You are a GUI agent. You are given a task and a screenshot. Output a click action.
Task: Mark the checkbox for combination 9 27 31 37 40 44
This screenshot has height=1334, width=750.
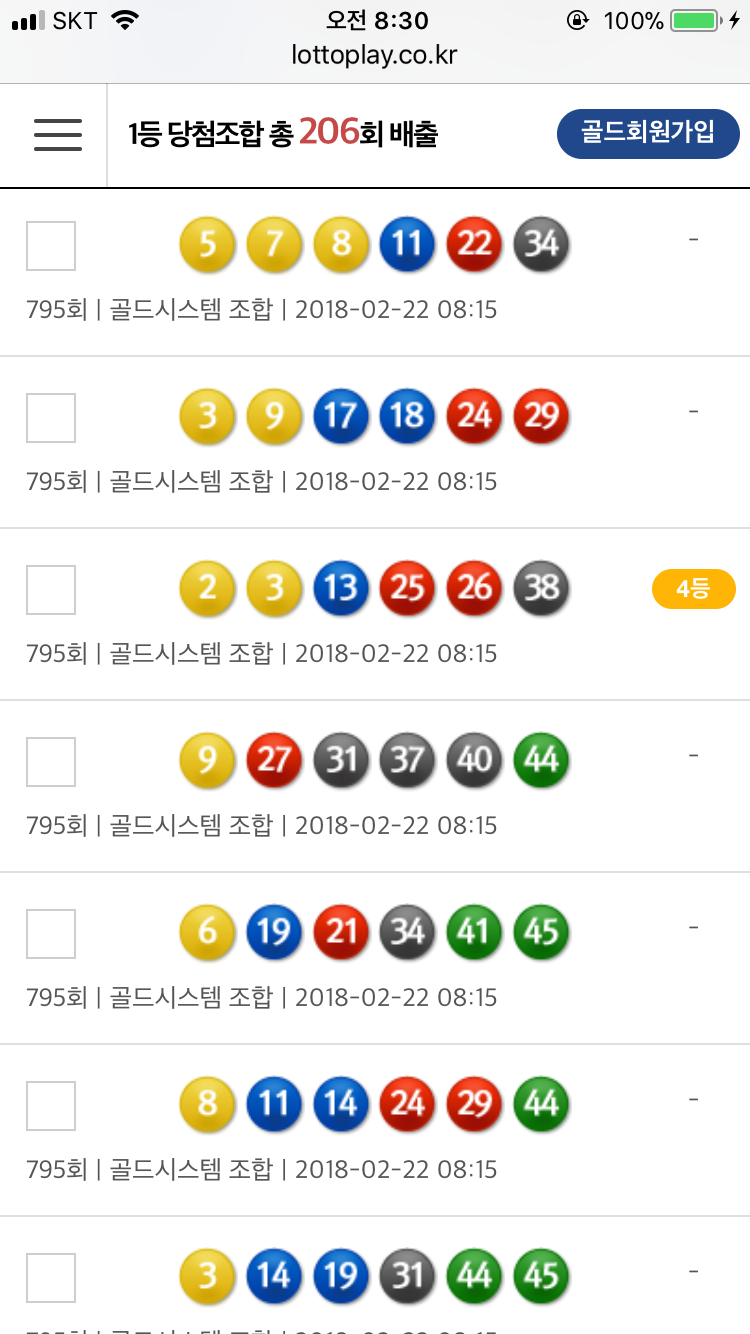pos(51,762)
